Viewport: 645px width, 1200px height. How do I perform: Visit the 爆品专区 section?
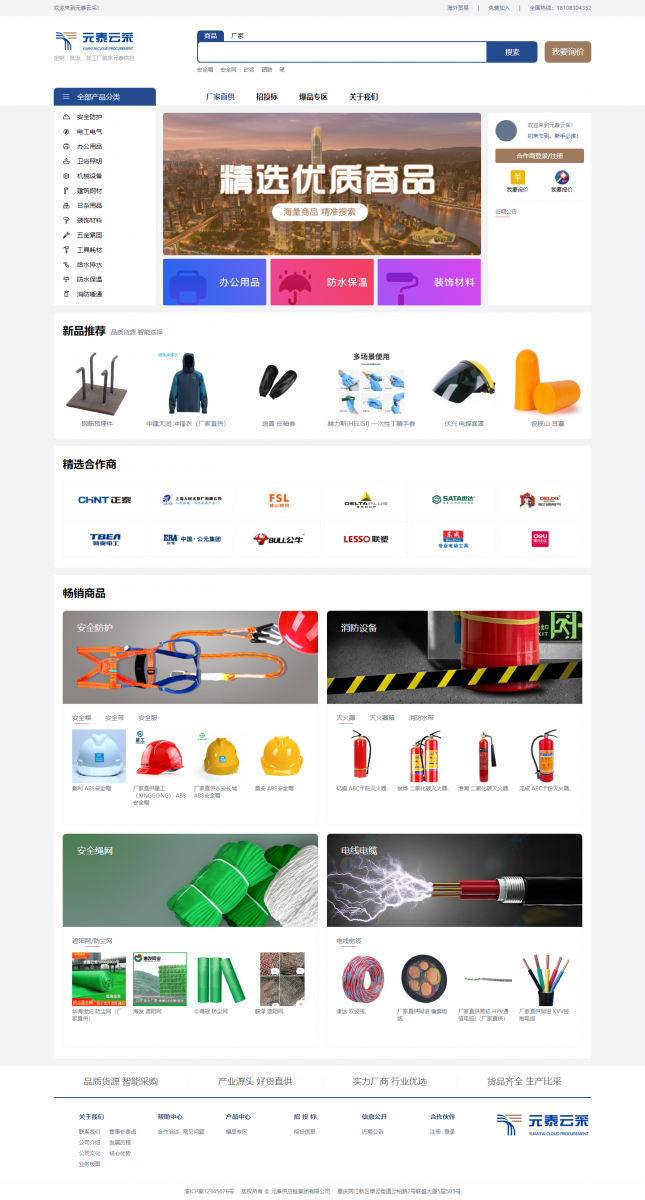pyautogui.click(x=313, y=97)
